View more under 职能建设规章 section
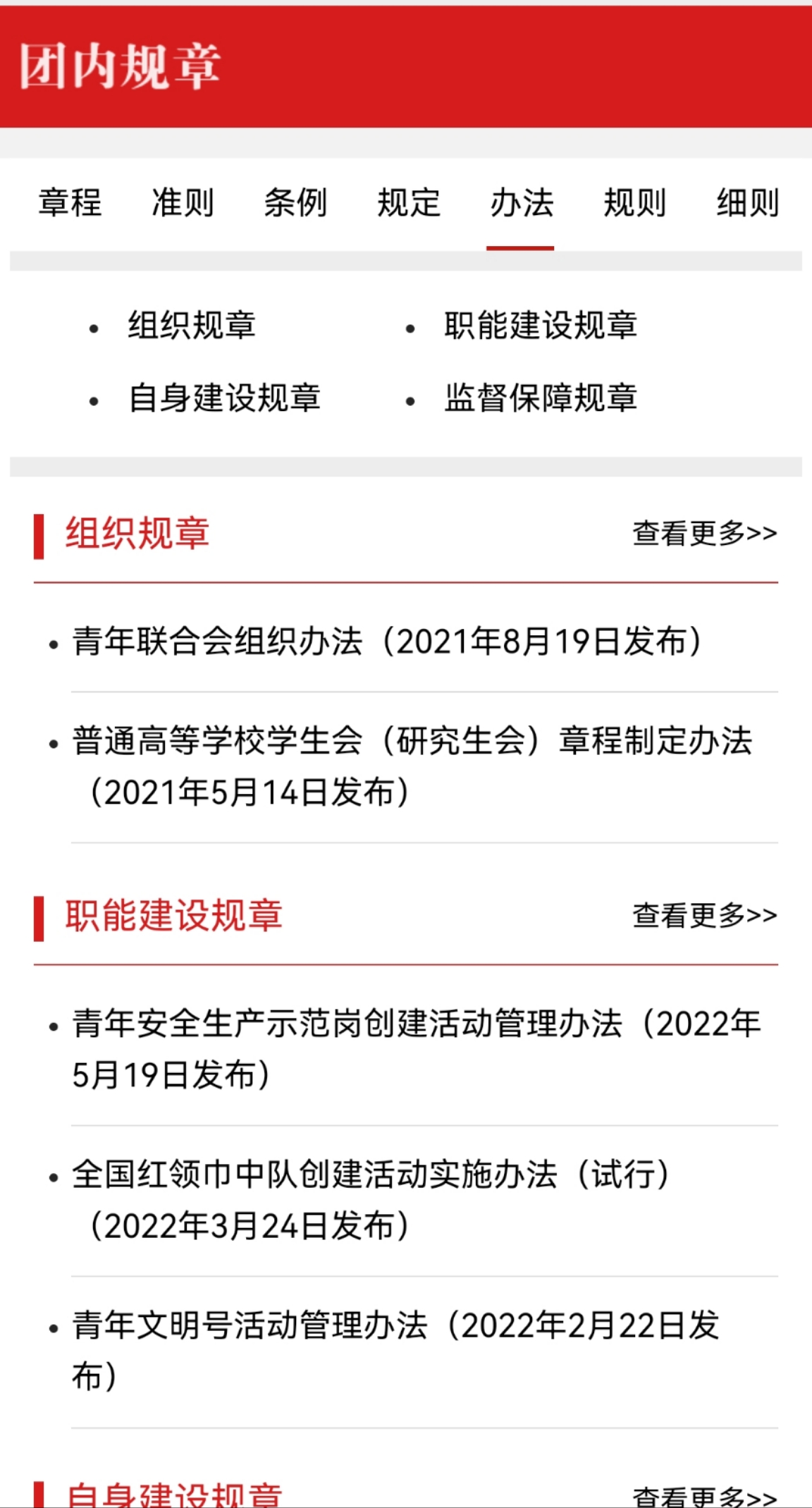Viewport: 812px width, 1508px height. coord(705,916)
